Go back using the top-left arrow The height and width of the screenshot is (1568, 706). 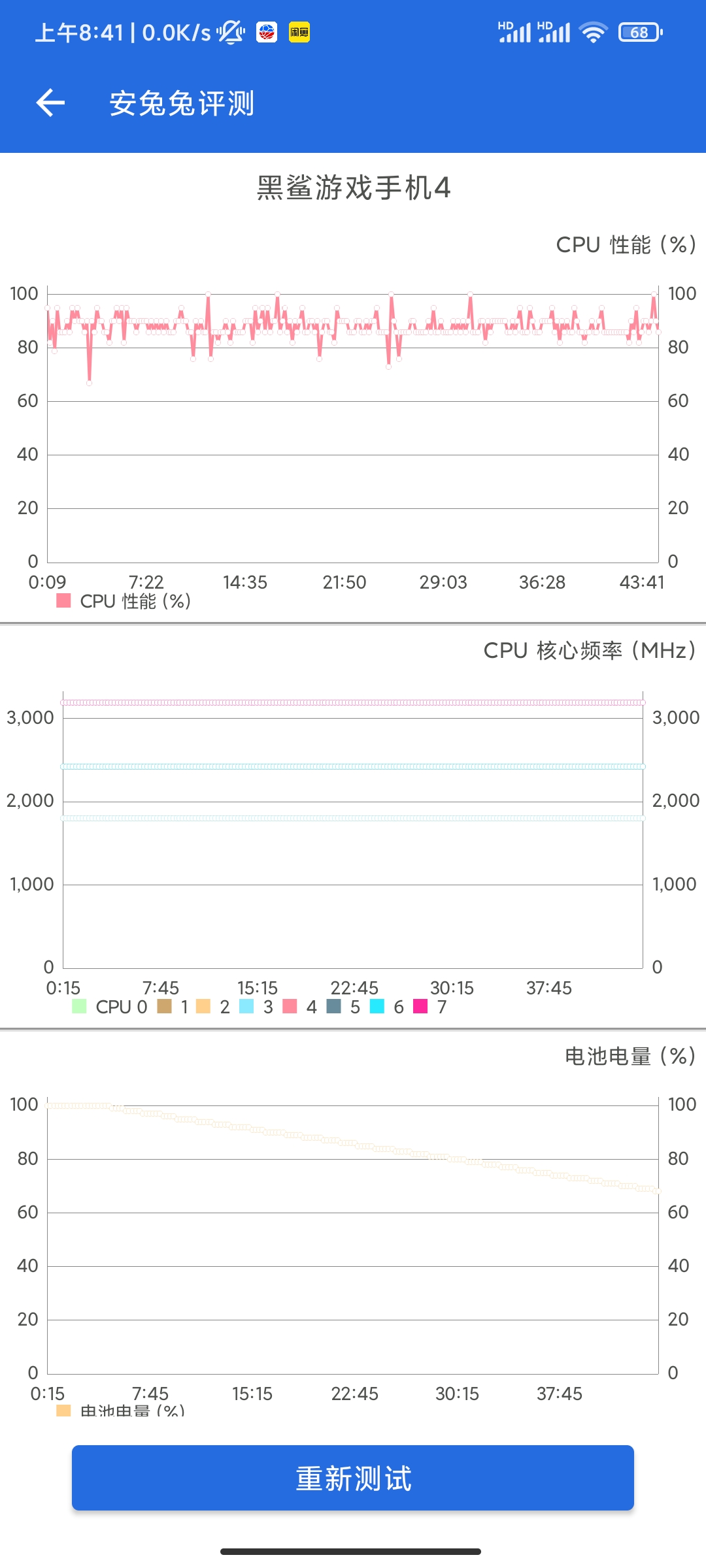tap(50, 103)
